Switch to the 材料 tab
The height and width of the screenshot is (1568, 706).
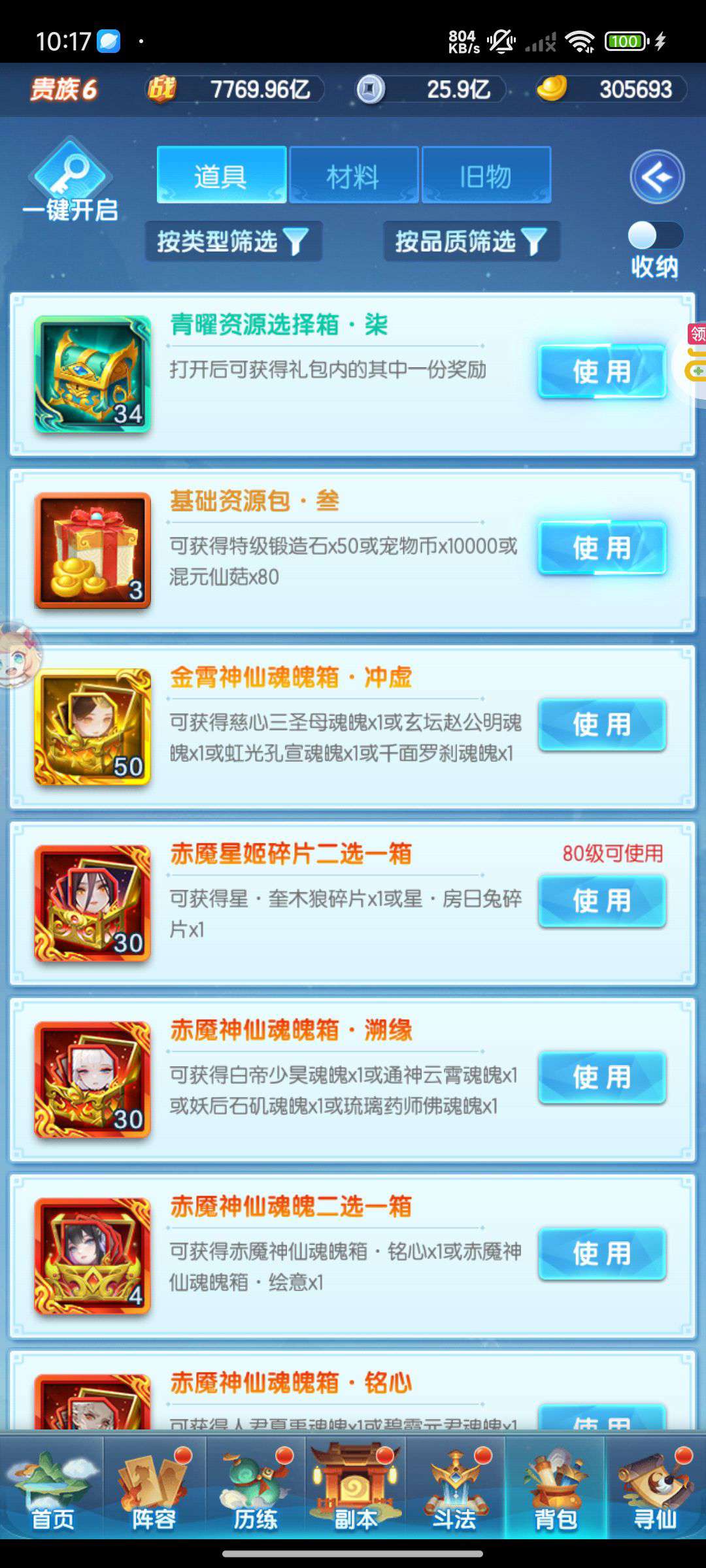pyautogui.click(x=354, y=175)
